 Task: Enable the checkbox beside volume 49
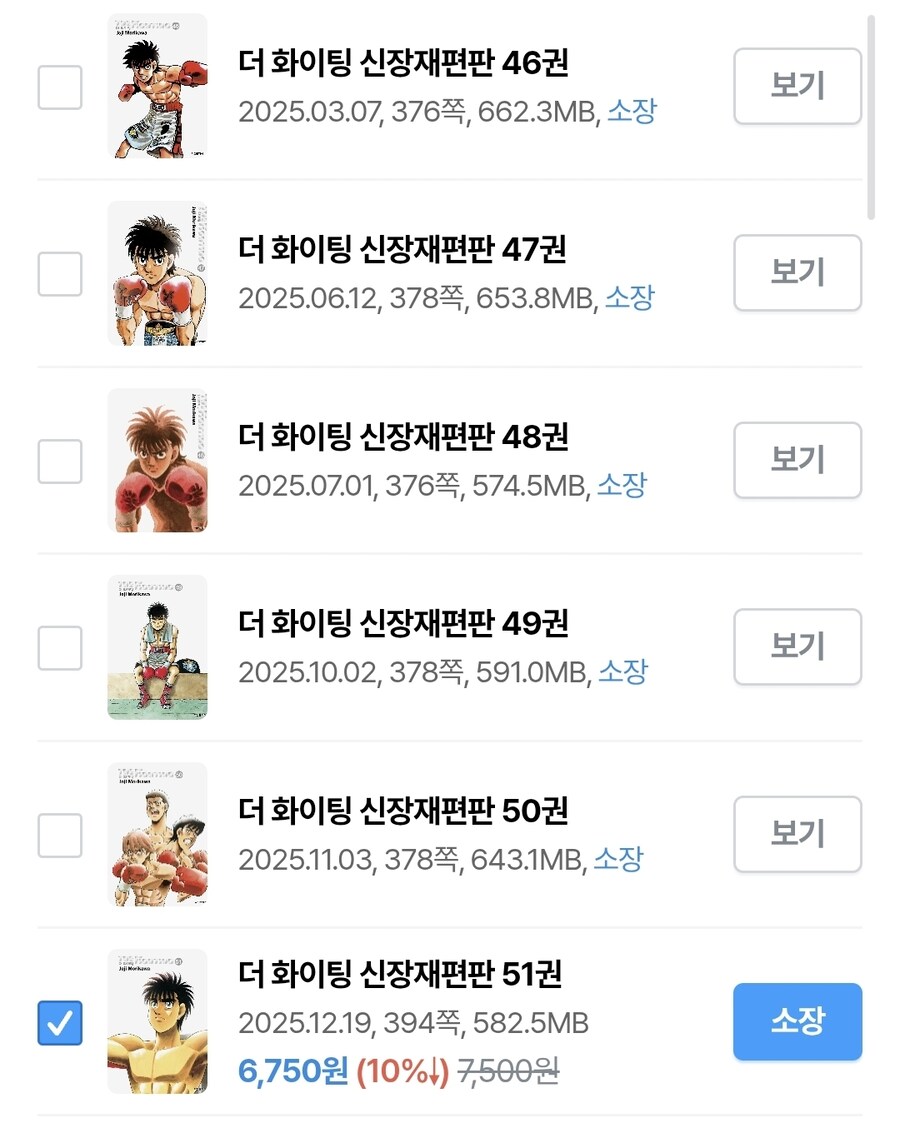pyautogui.click(x=60, y=648)
